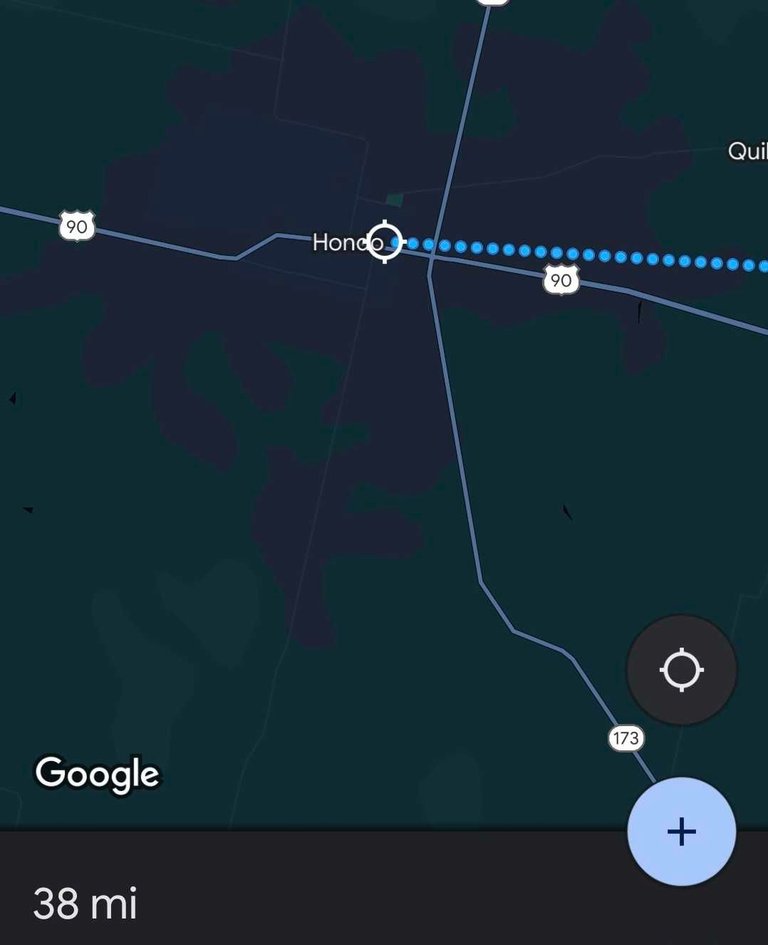
Task: Select the Hondo measurement point marker
Action: point(384,241)
